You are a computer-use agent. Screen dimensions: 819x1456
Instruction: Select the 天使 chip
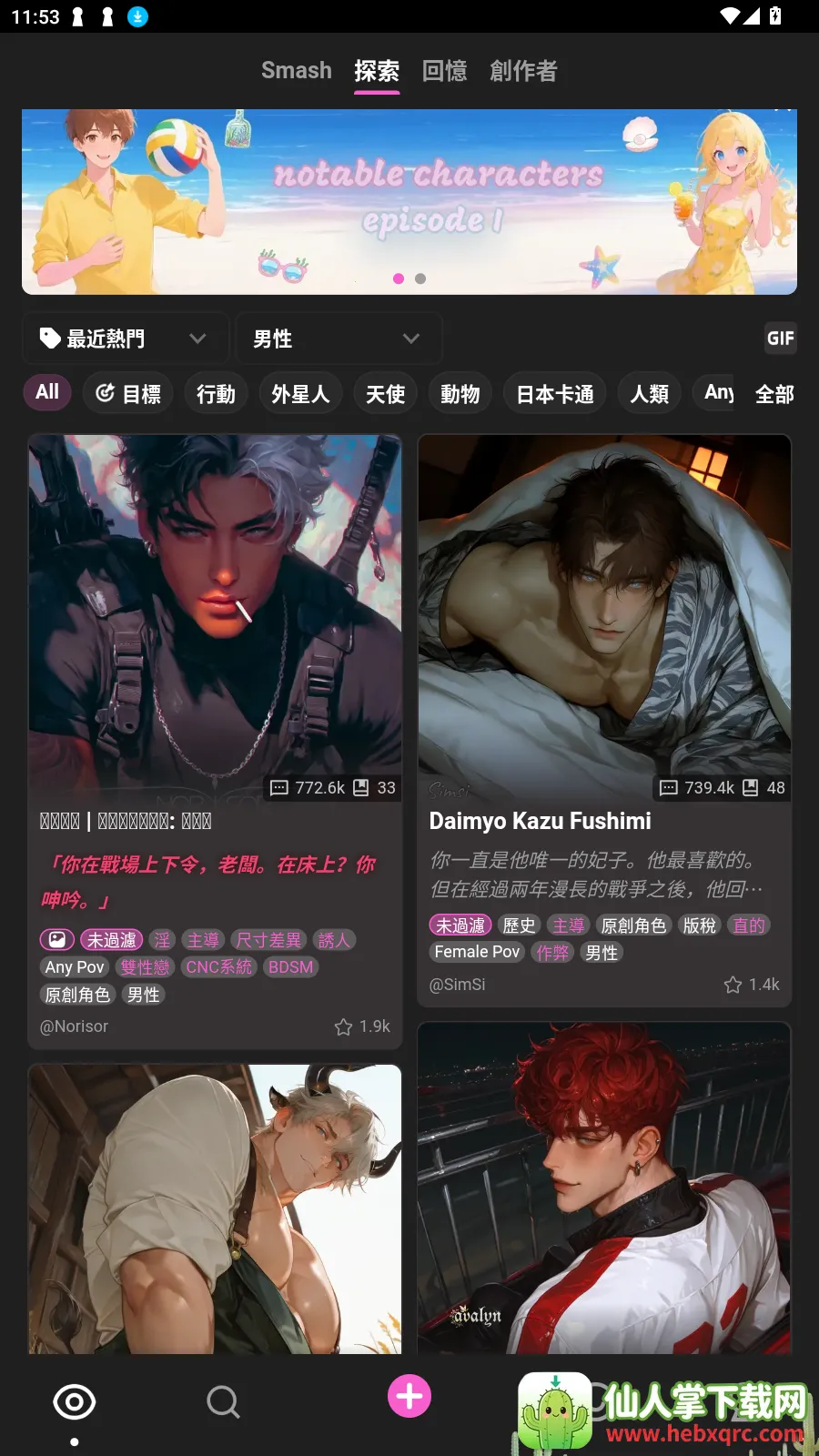click(385, 394)
